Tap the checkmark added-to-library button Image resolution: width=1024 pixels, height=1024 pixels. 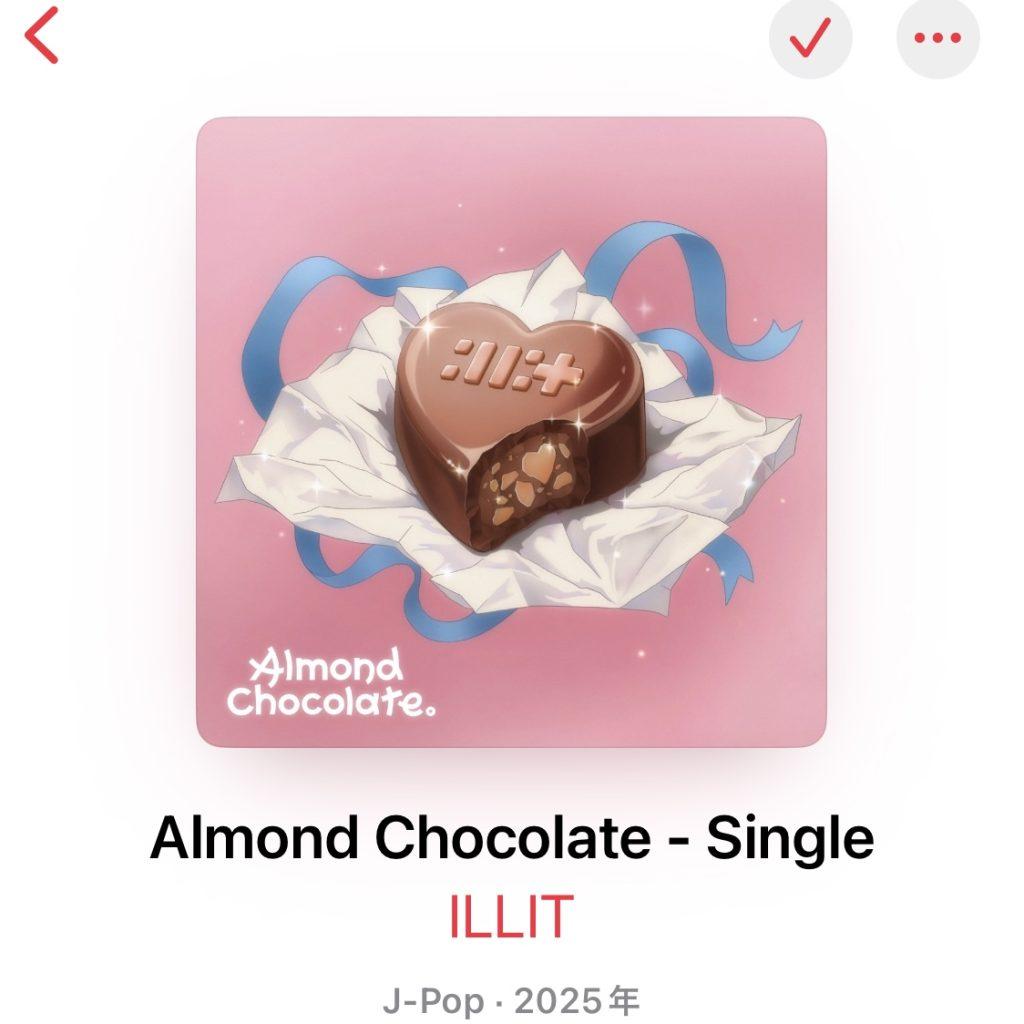click(810, 39)
